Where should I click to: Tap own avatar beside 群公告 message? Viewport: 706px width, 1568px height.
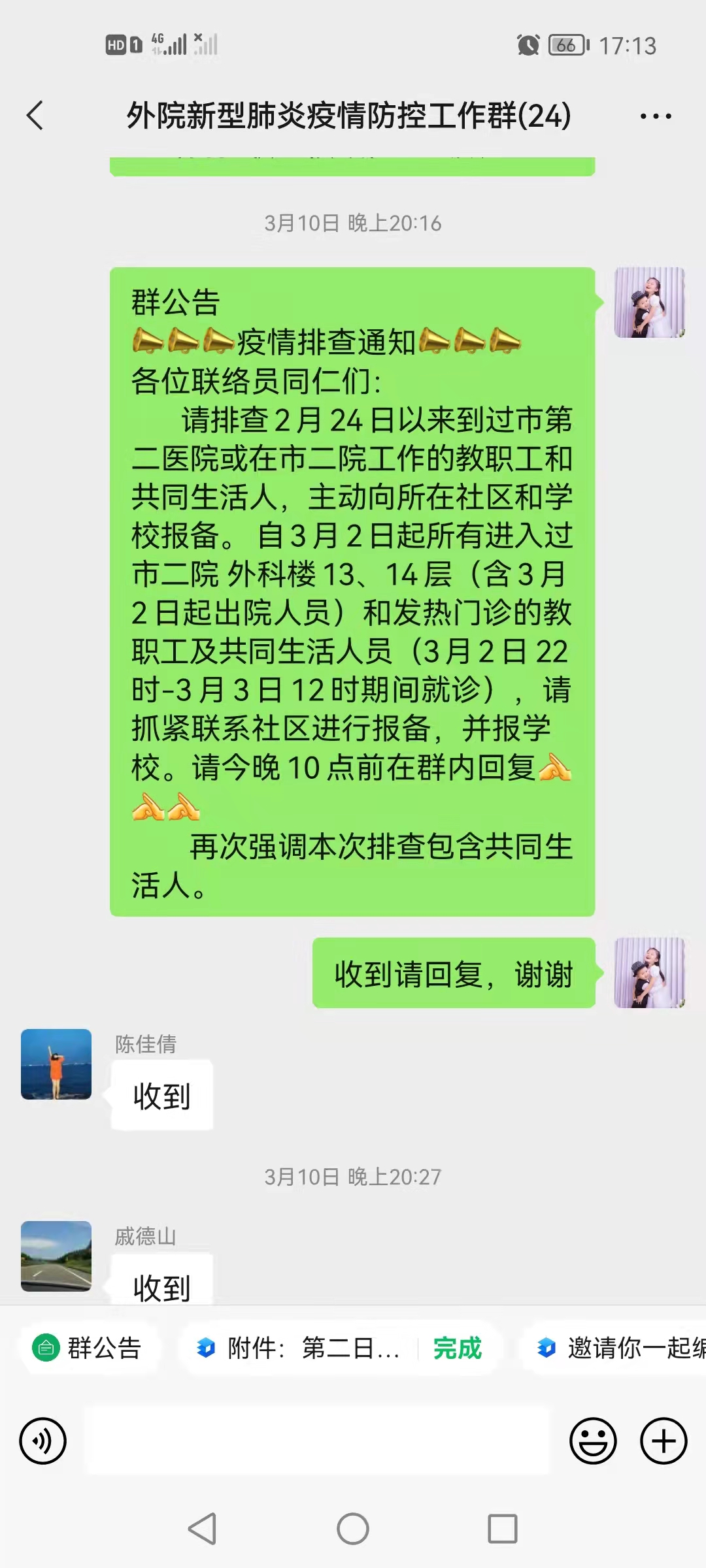(649, 302)
